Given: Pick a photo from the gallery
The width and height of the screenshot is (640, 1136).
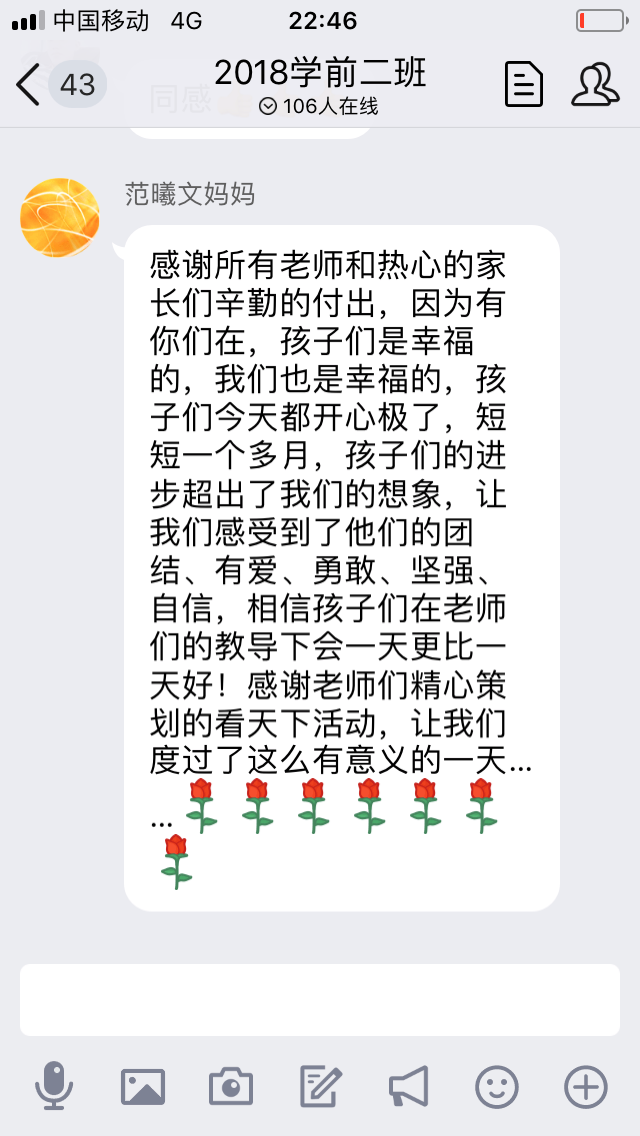Looking at the screenshot, I should [x=142, y=1086].
